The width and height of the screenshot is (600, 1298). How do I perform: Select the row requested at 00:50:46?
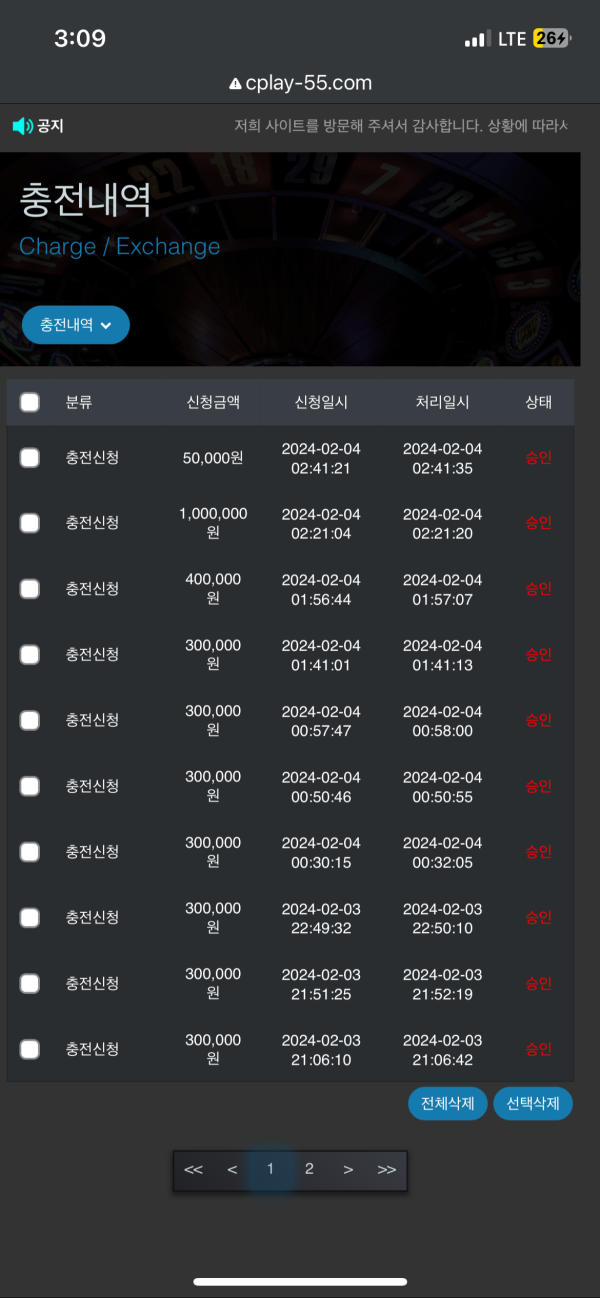click(30, 786)
